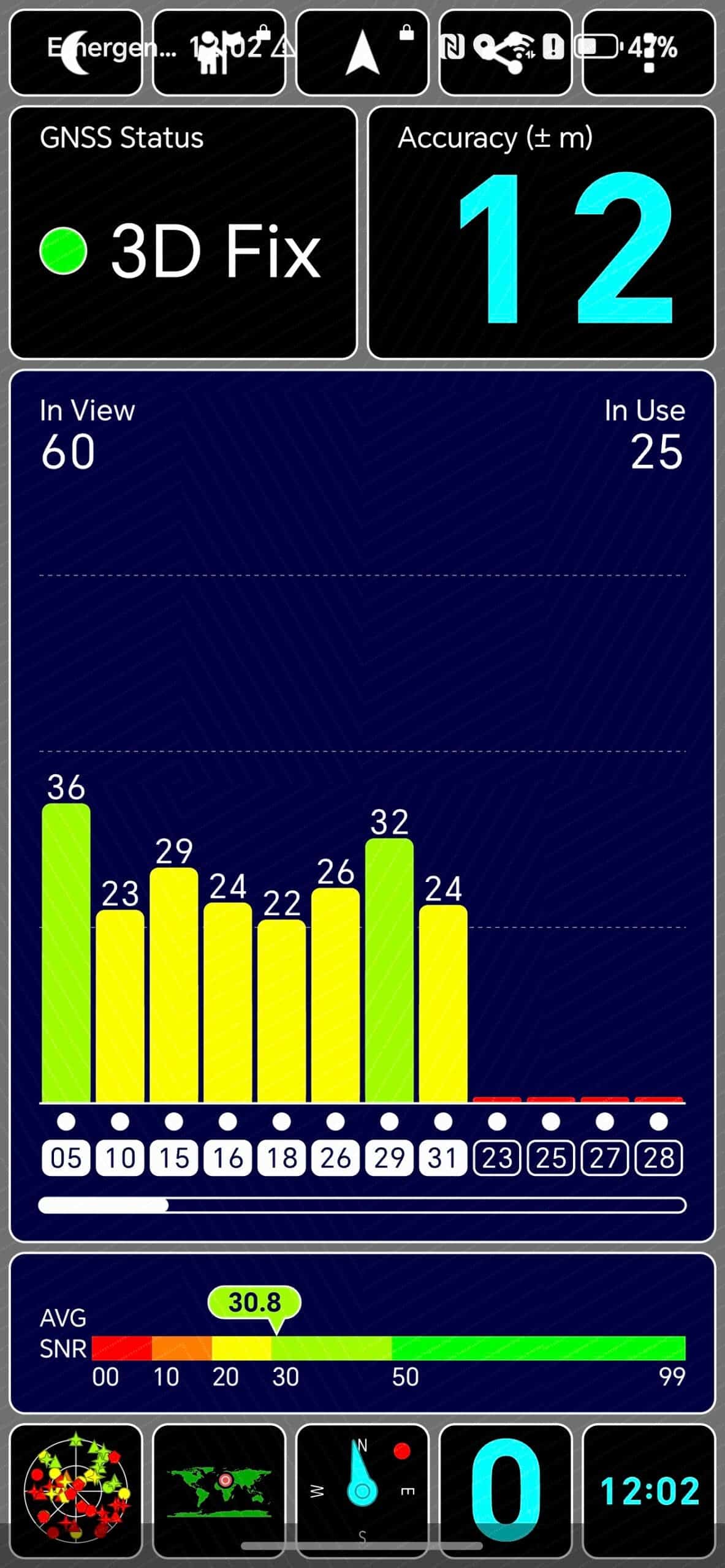Open the locked navigation arrow tile

click(x=362, y=53)
